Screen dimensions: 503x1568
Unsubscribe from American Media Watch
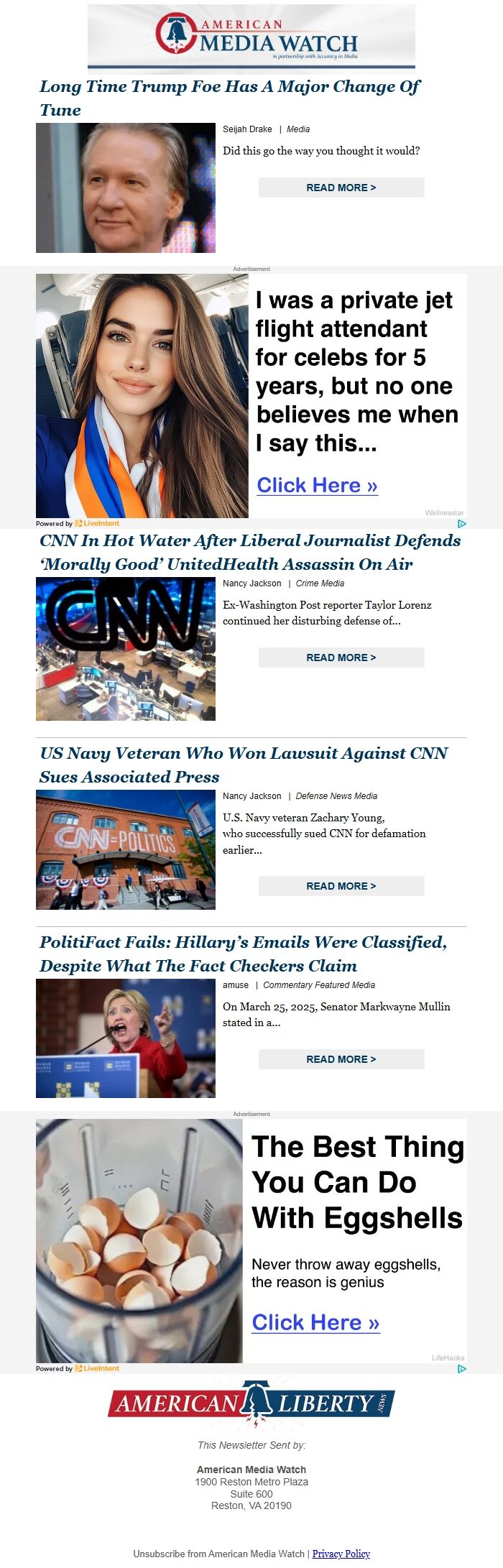[x=218, y=1554]
